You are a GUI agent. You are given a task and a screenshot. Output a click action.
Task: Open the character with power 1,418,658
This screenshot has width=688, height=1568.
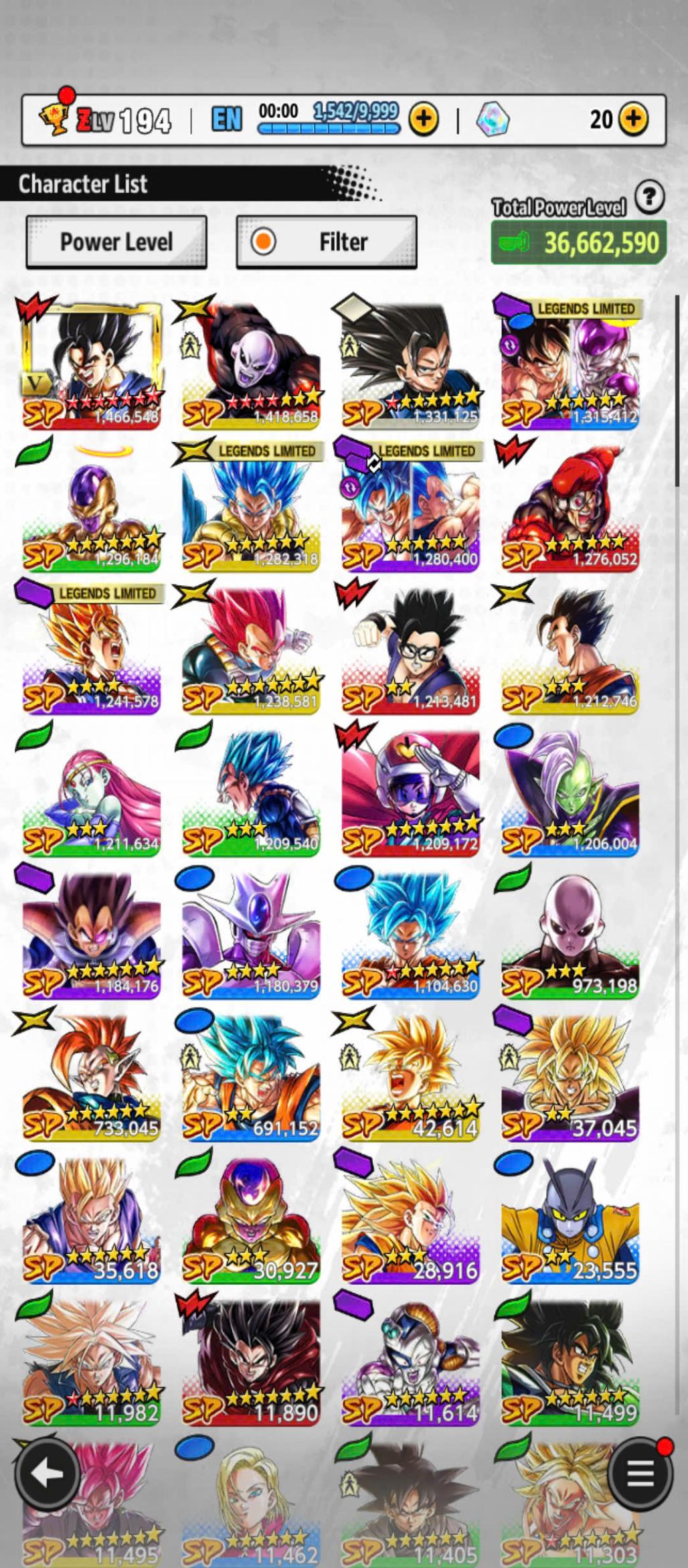[x=251, y=365]
